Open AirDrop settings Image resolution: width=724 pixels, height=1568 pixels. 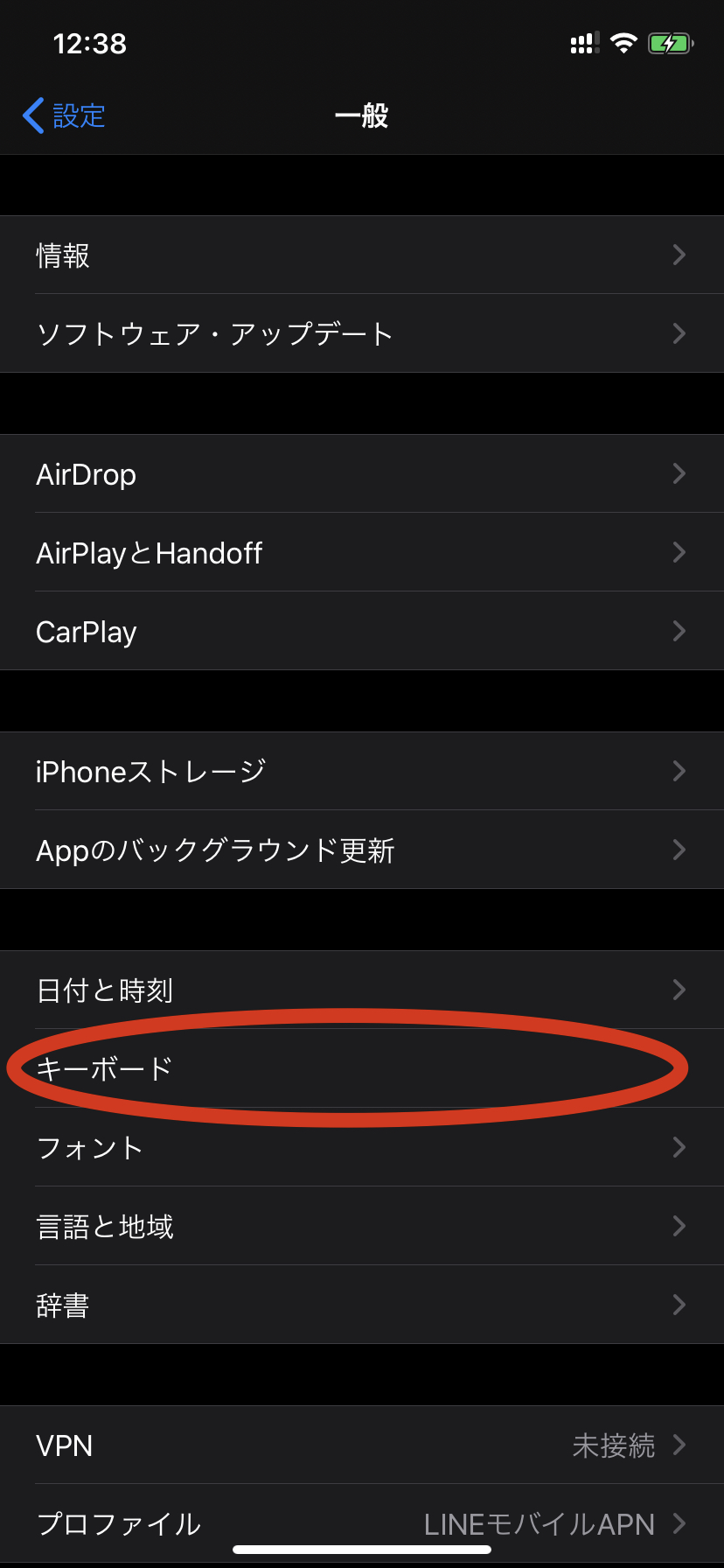362,474
